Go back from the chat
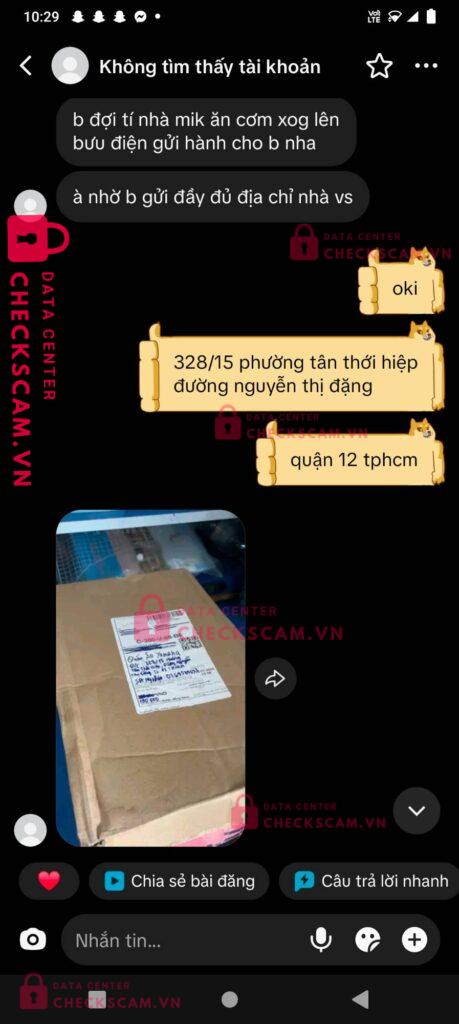 [26, 66]
